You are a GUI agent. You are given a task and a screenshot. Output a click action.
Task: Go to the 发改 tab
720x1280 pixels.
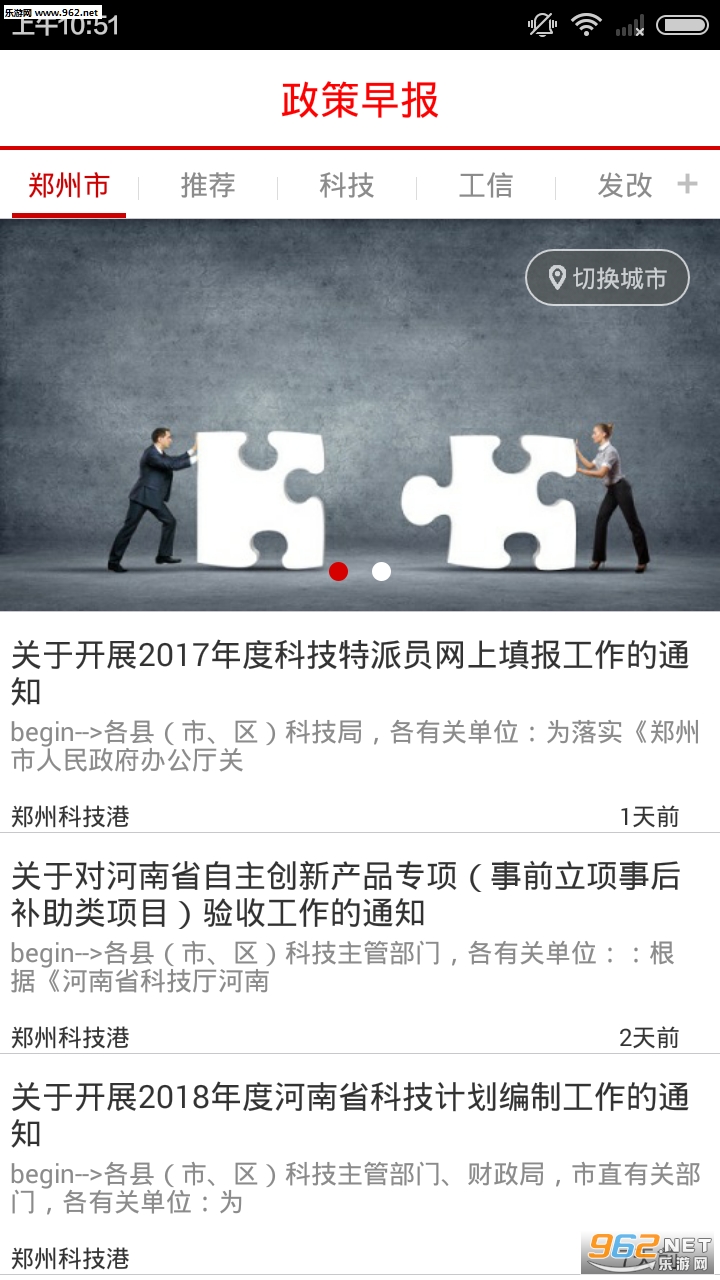tap(625, 185)
